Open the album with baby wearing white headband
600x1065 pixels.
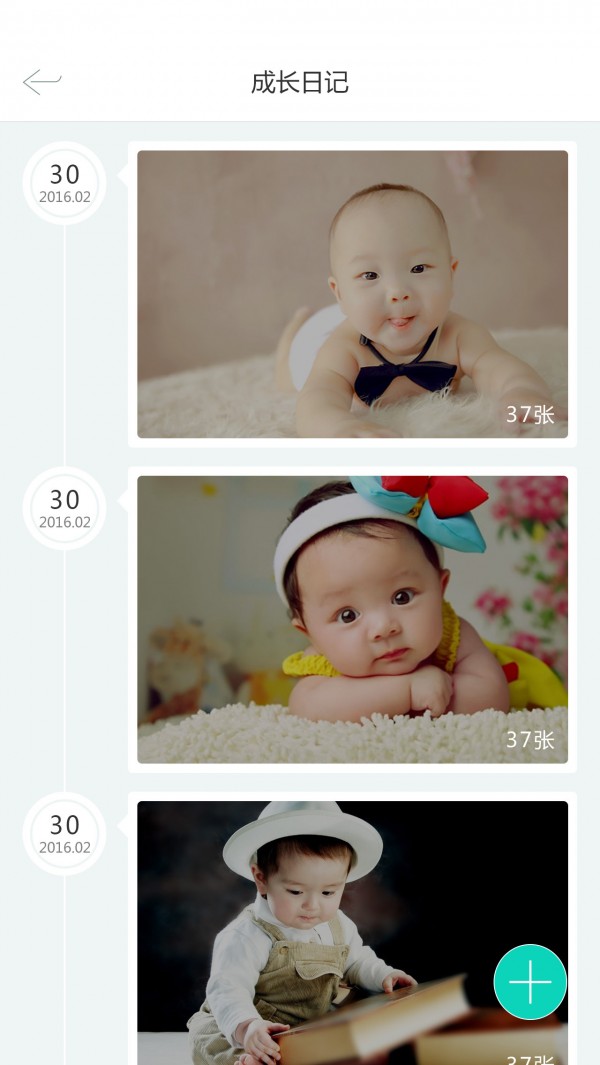(352, 619)
